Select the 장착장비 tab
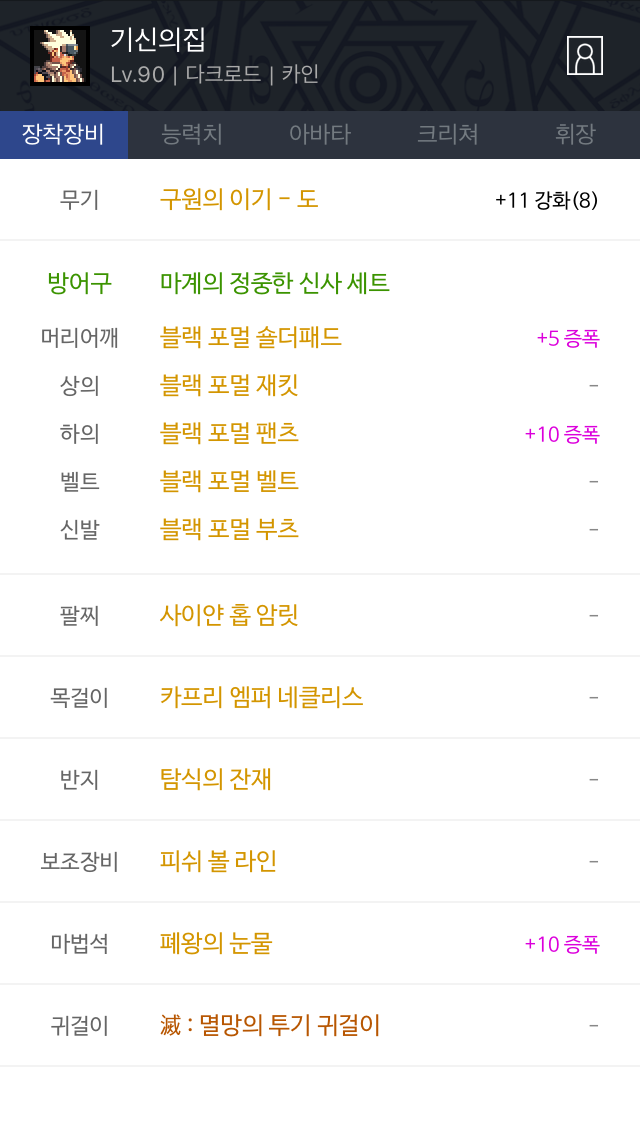 point(64,134)
